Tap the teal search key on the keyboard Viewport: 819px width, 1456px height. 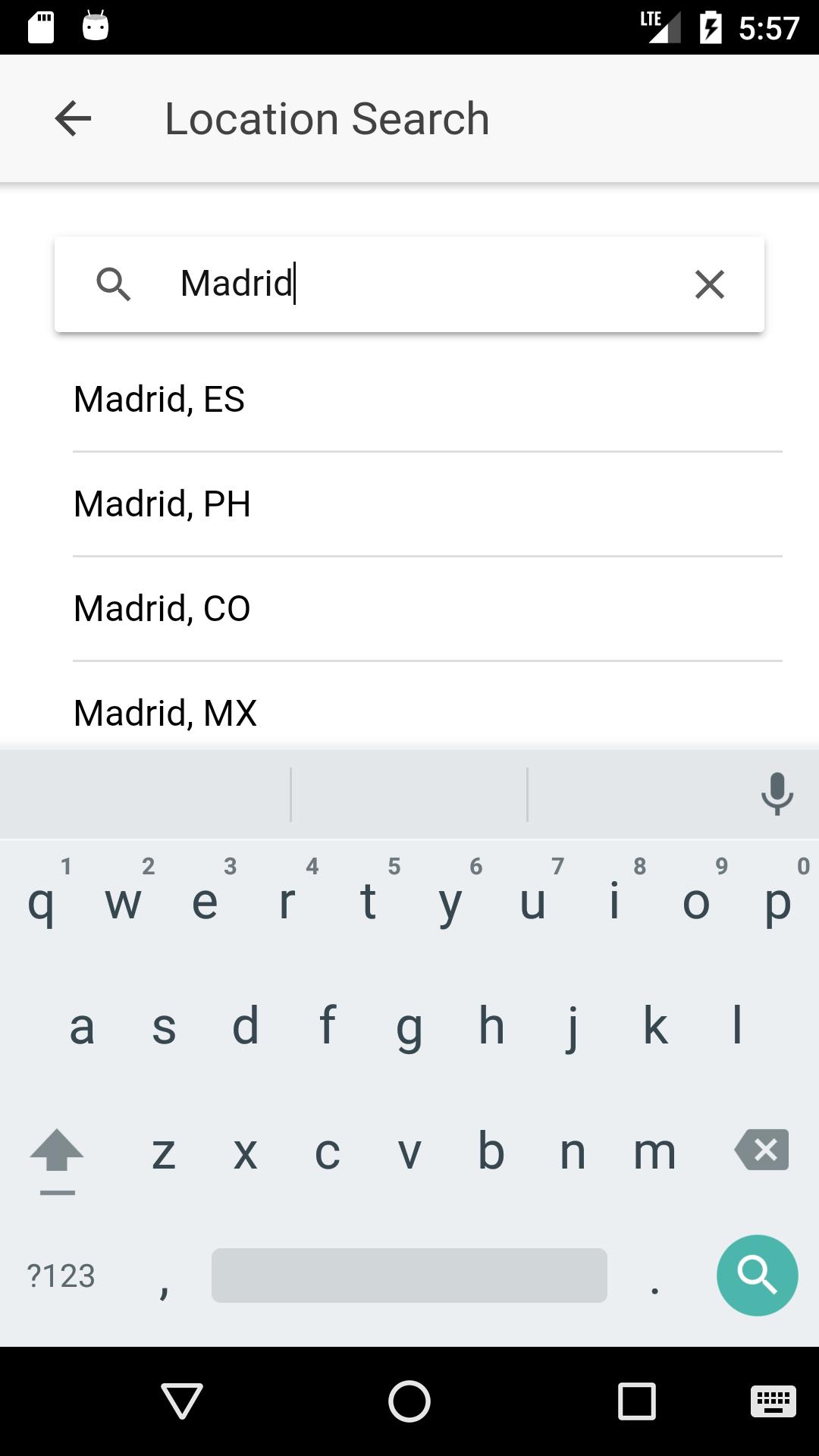[757, 1276]
